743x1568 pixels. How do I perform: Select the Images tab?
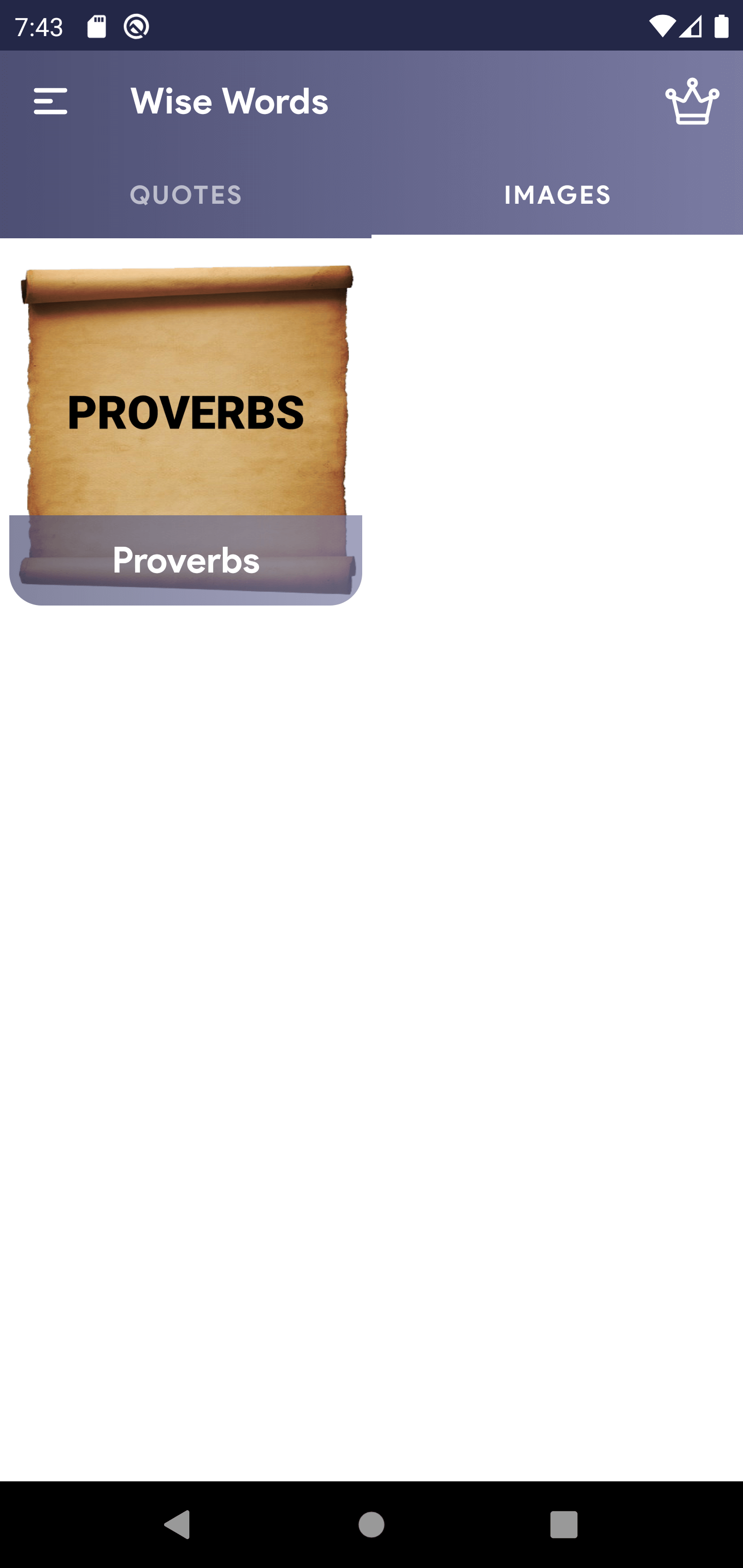(x=557, y=195)
